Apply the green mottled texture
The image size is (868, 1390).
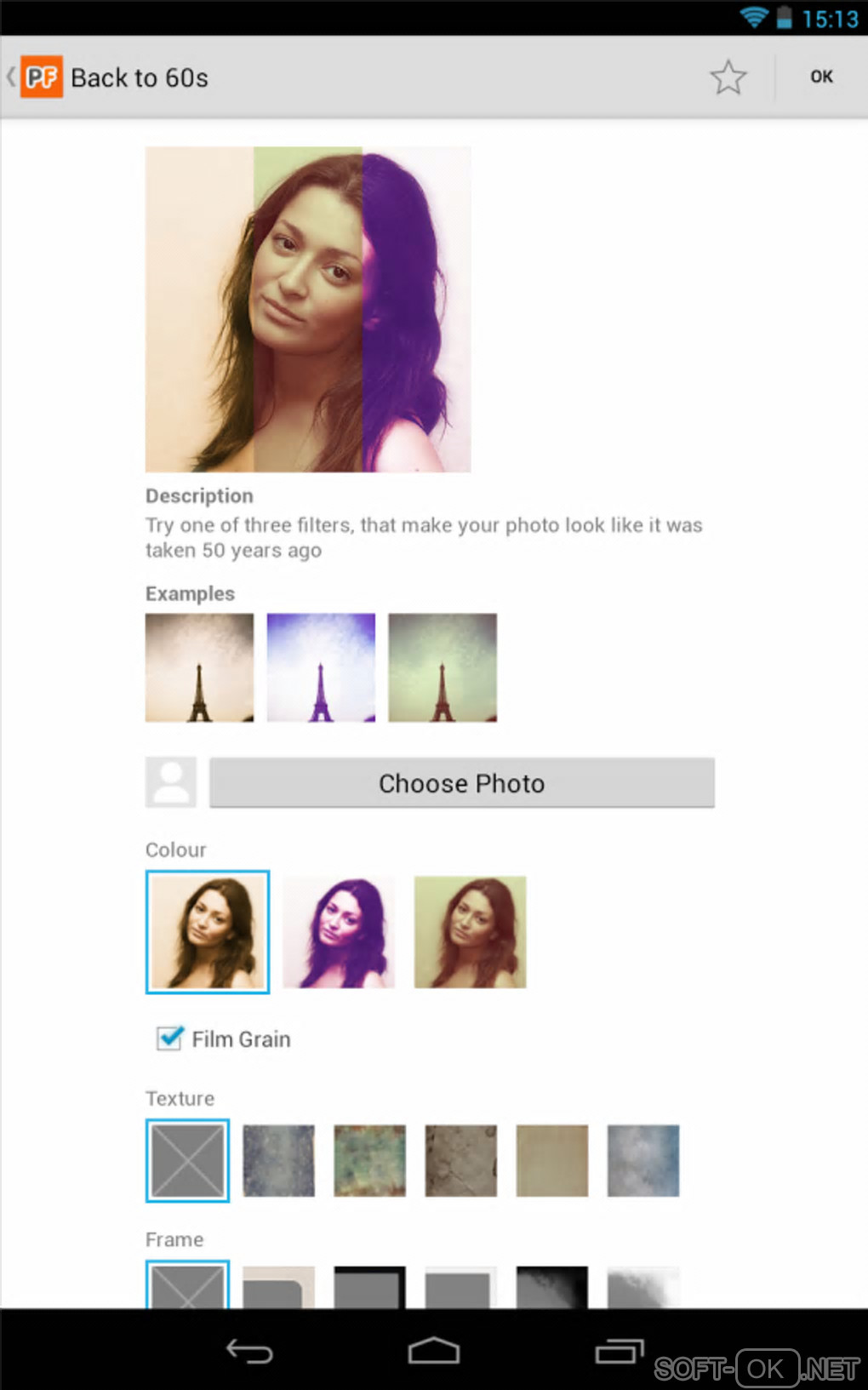tap(369, 1160)
